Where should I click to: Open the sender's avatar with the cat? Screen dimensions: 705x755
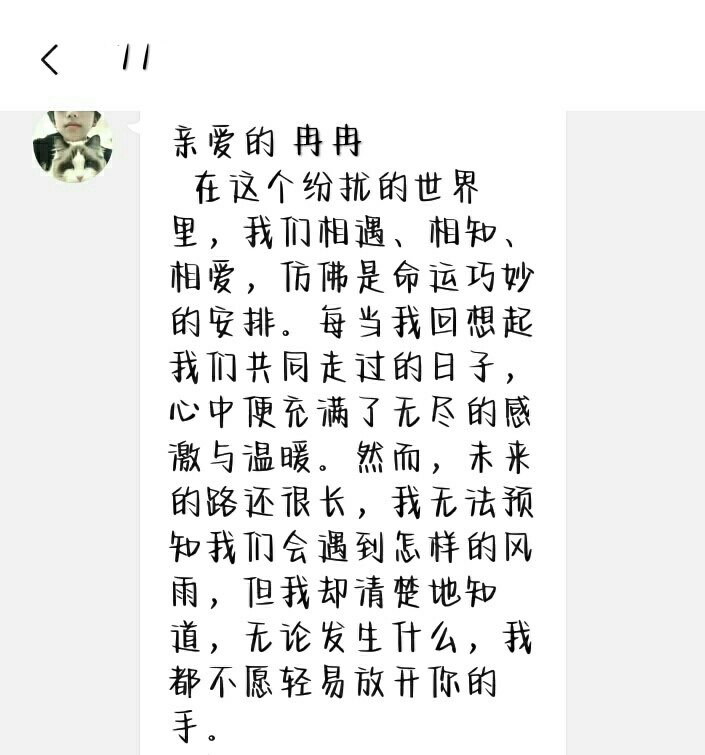click(x=72, y=145)
